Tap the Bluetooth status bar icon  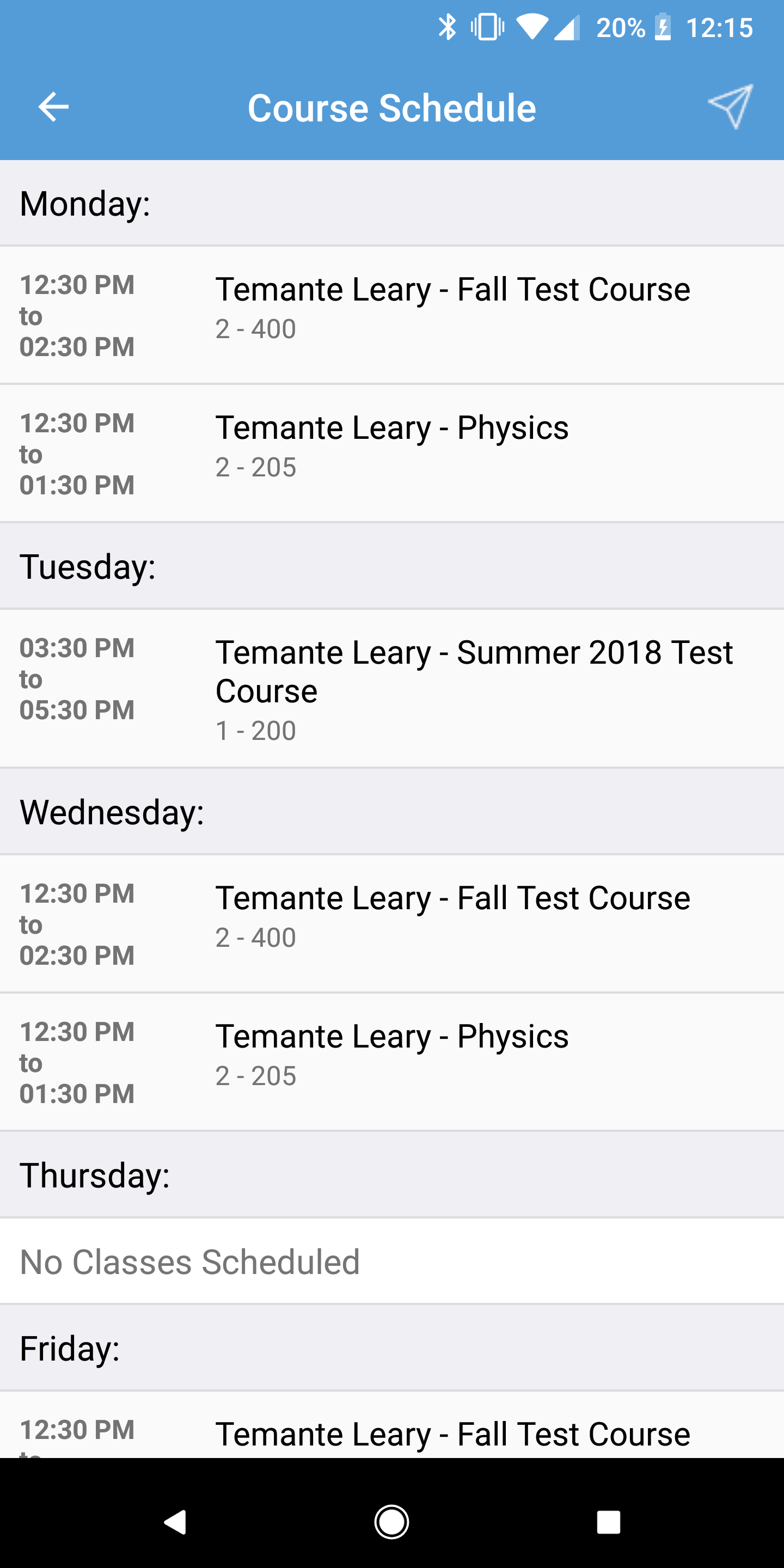[x=449, y=27]
